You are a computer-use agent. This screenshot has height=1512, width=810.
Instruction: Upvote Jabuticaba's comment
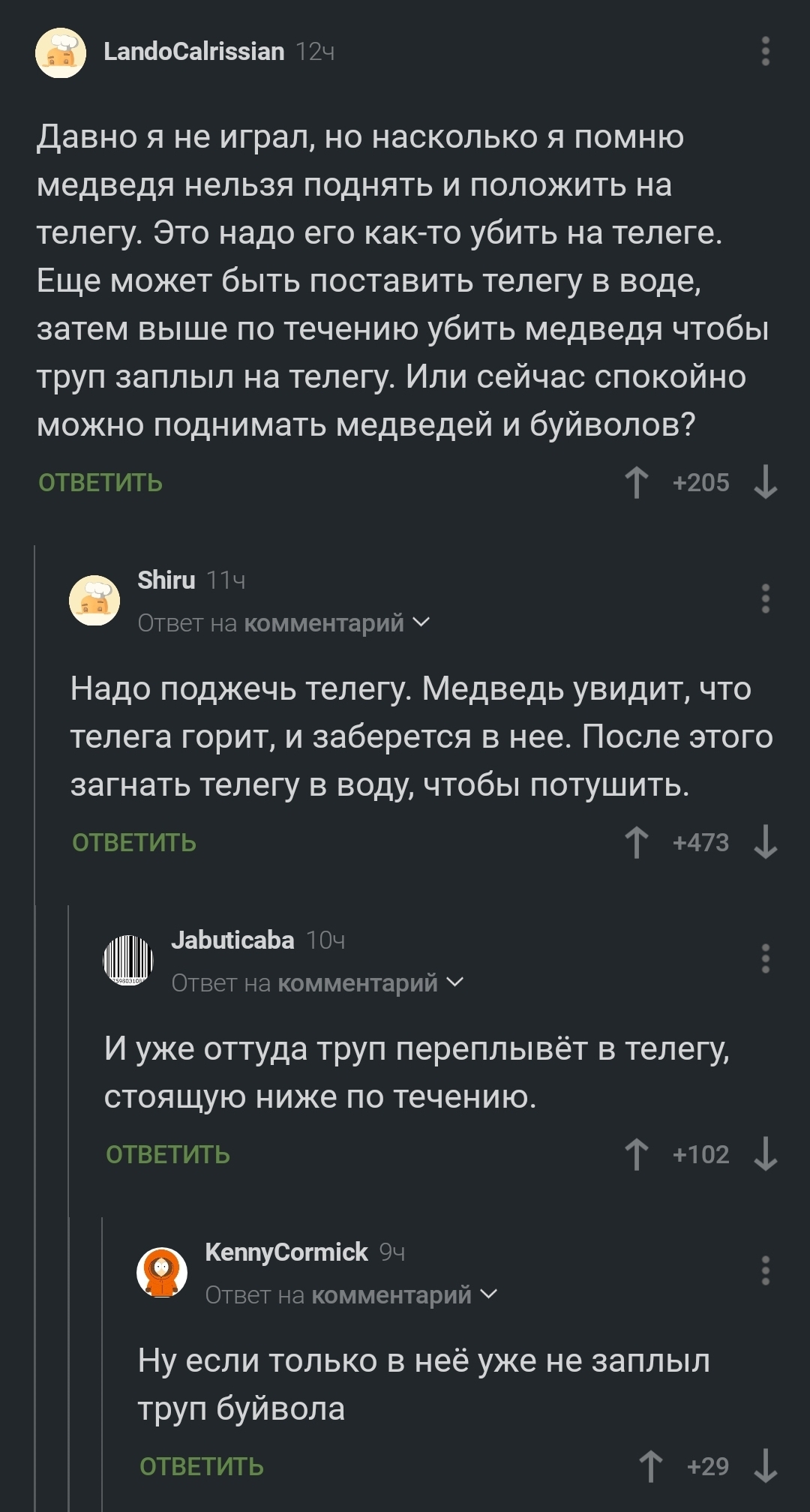pos(637,1154)
